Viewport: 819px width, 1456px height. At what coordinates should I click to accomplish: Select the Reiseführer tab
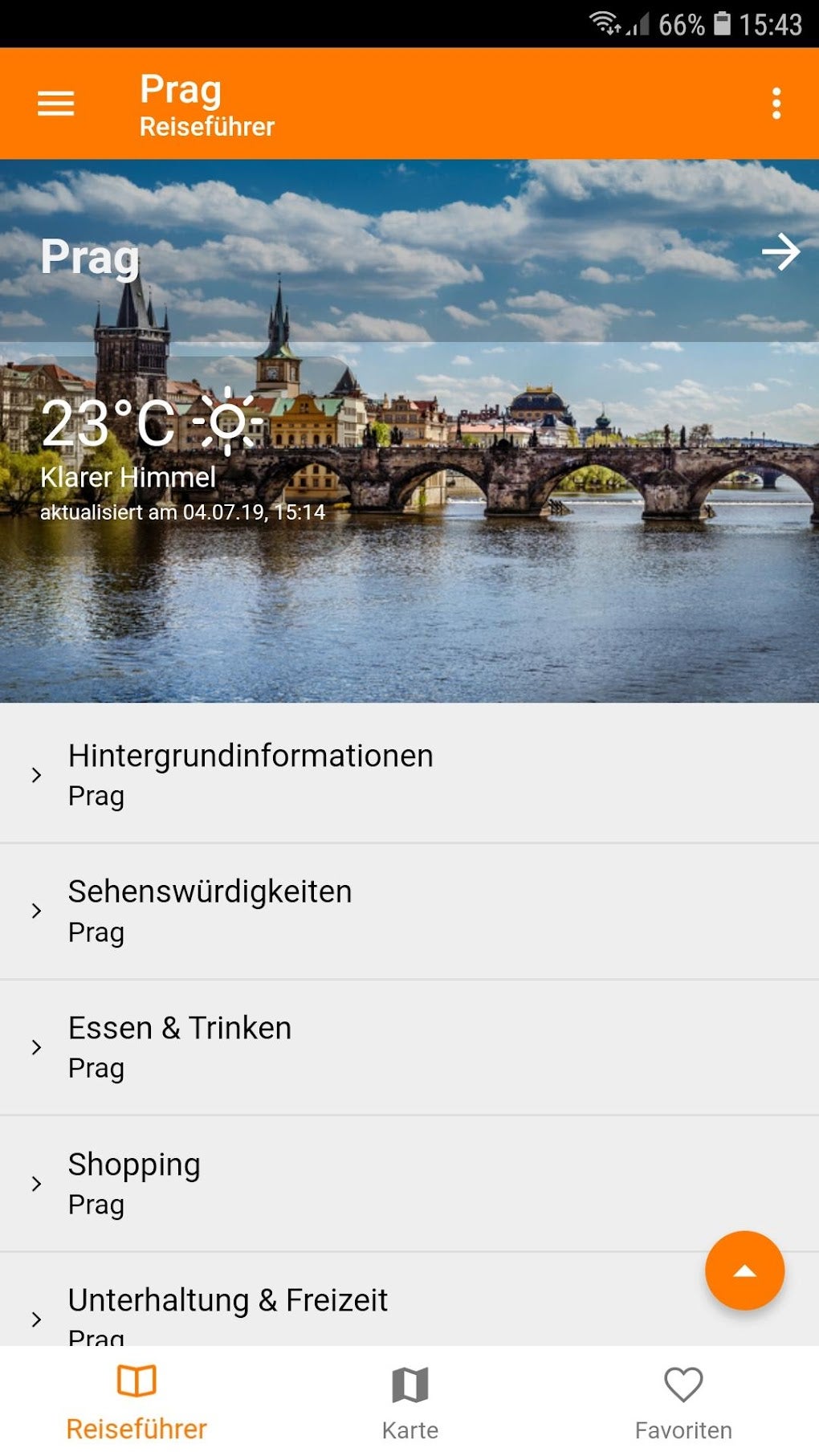click(136, 1401)
